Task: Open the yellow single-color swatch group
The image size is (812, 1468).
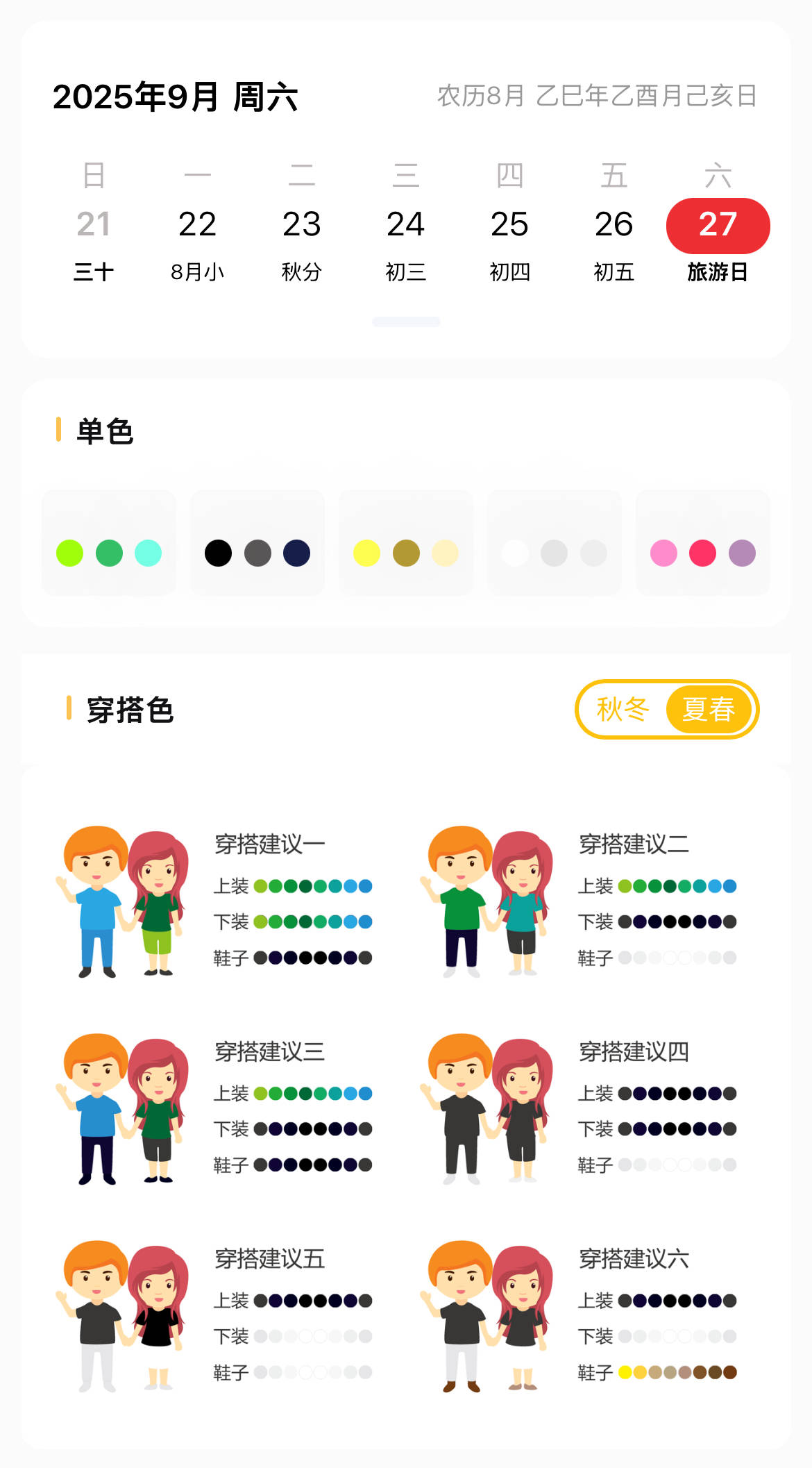Action: pyautogui.click(x=406, y=543)
